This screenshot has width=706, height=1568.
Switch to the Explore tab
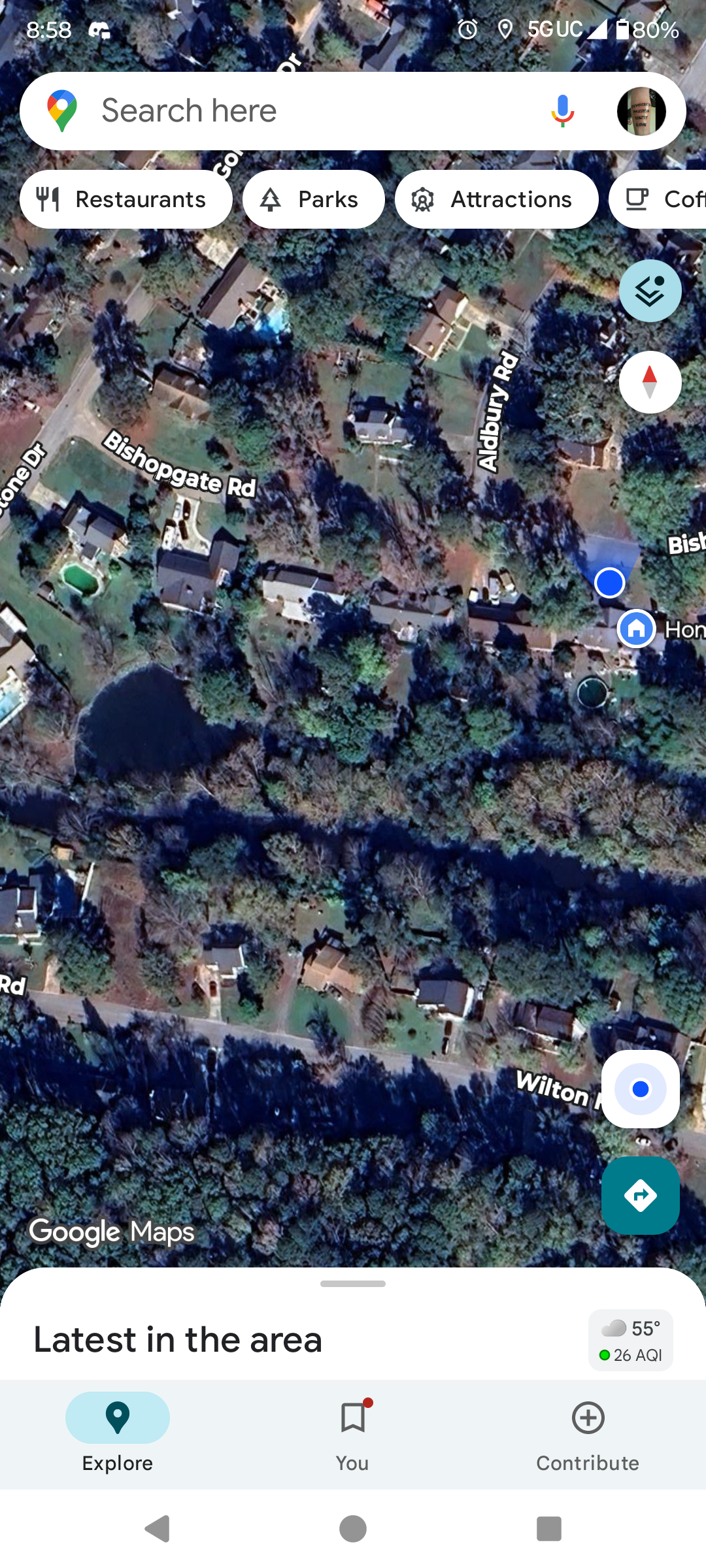pyautogui.click(x=118, y=1432)
